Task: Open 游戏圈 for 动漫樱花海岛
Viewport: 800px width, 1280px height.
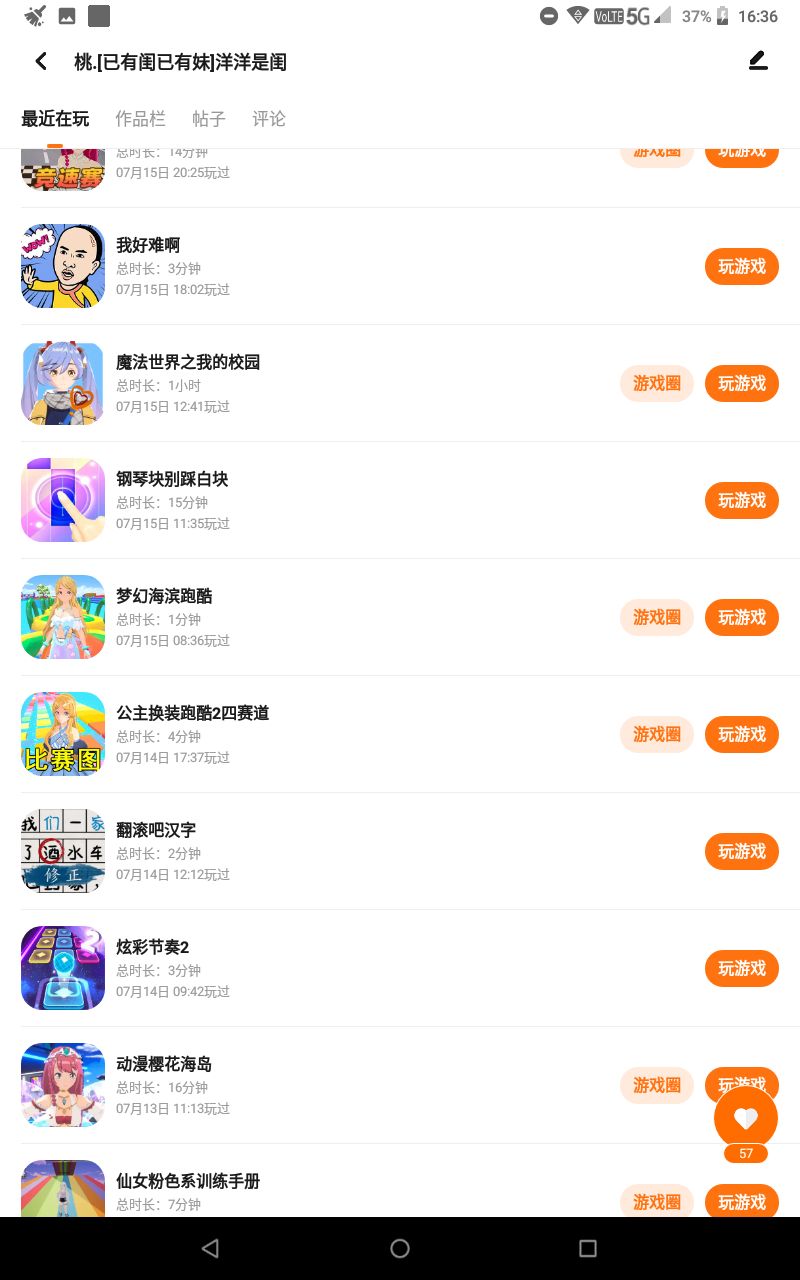Action: click(657, 1085)
